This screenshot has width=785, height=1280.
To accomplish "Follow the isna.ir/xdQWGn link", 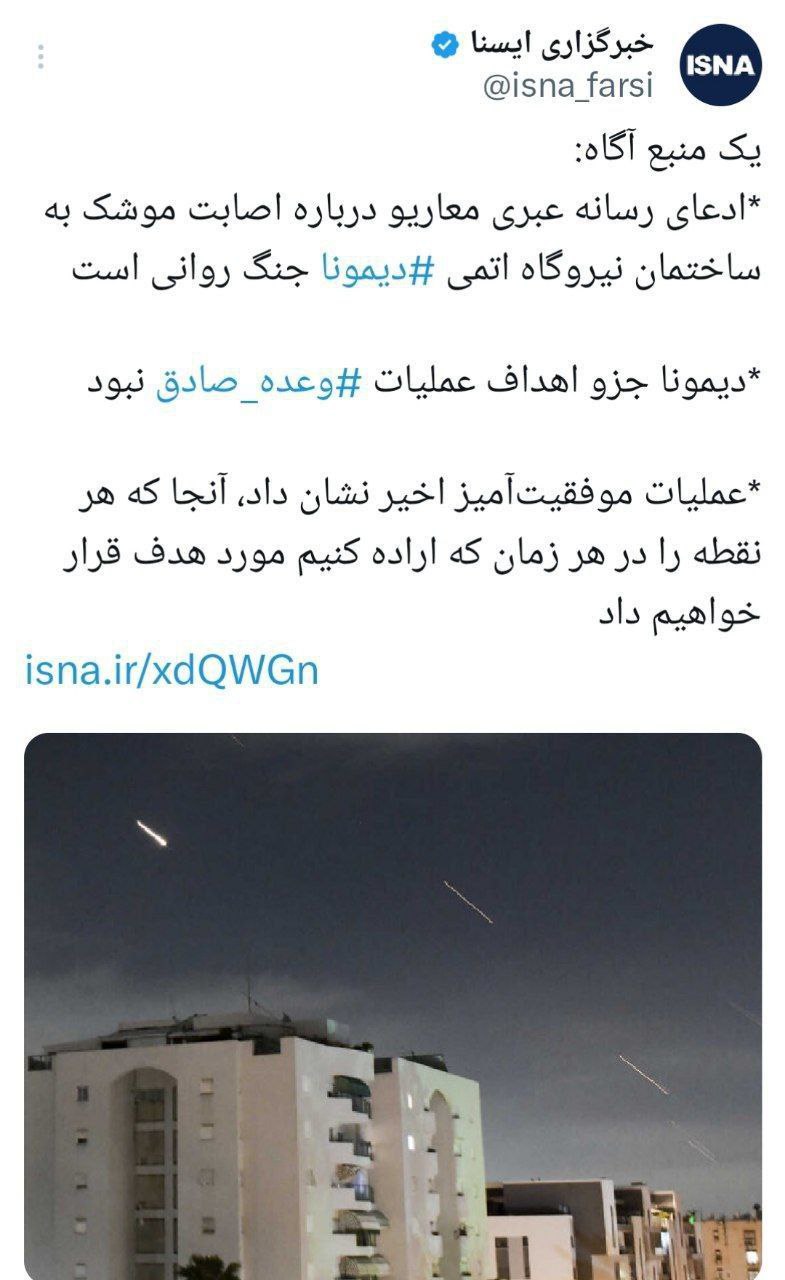I will [172, 669].
